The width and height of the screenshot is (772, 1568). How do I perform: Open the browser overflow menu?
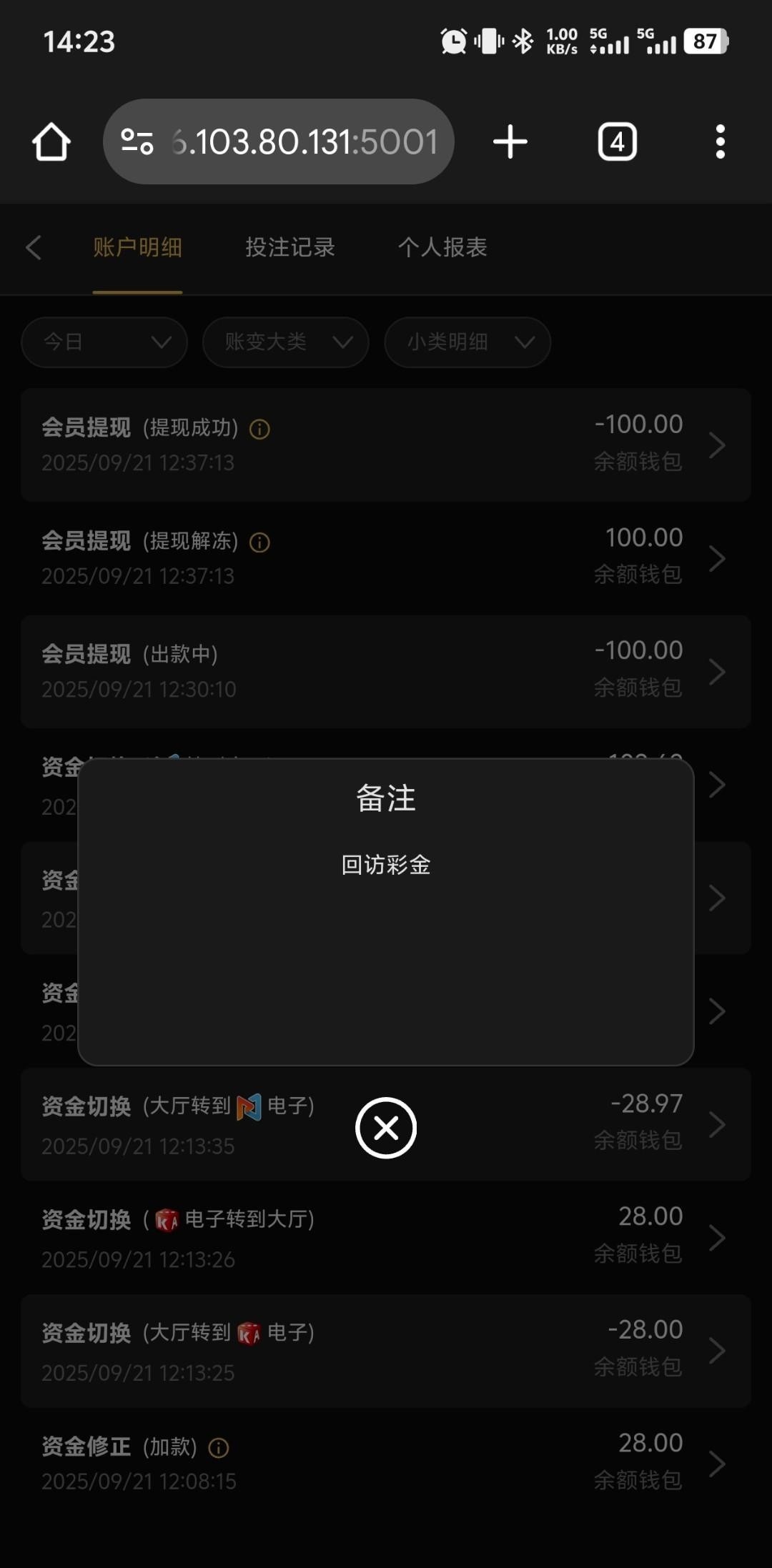click(x=720, y=142)
